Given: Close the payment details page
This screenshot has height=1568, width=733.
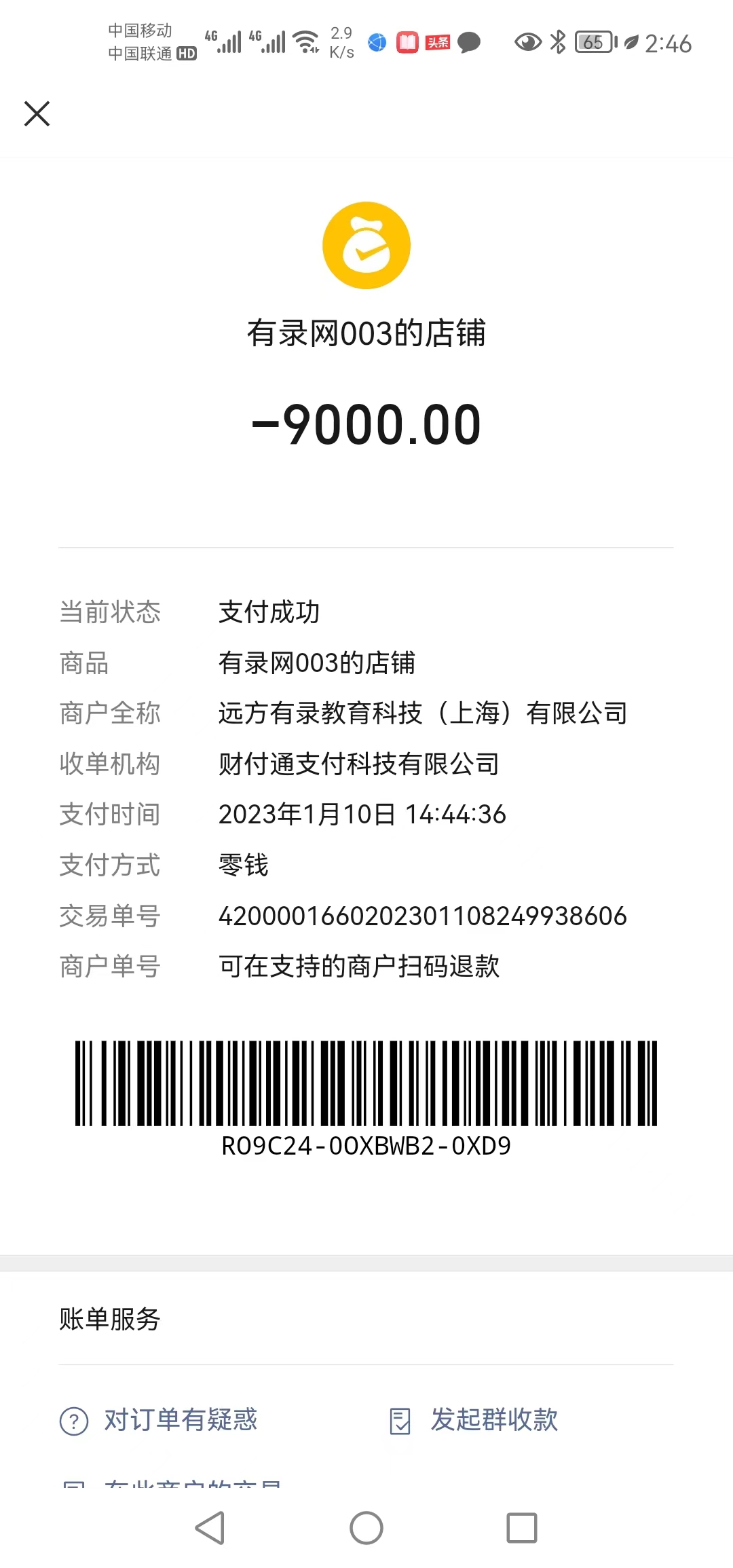Looking at the screenshot, I should coord(37,113).
